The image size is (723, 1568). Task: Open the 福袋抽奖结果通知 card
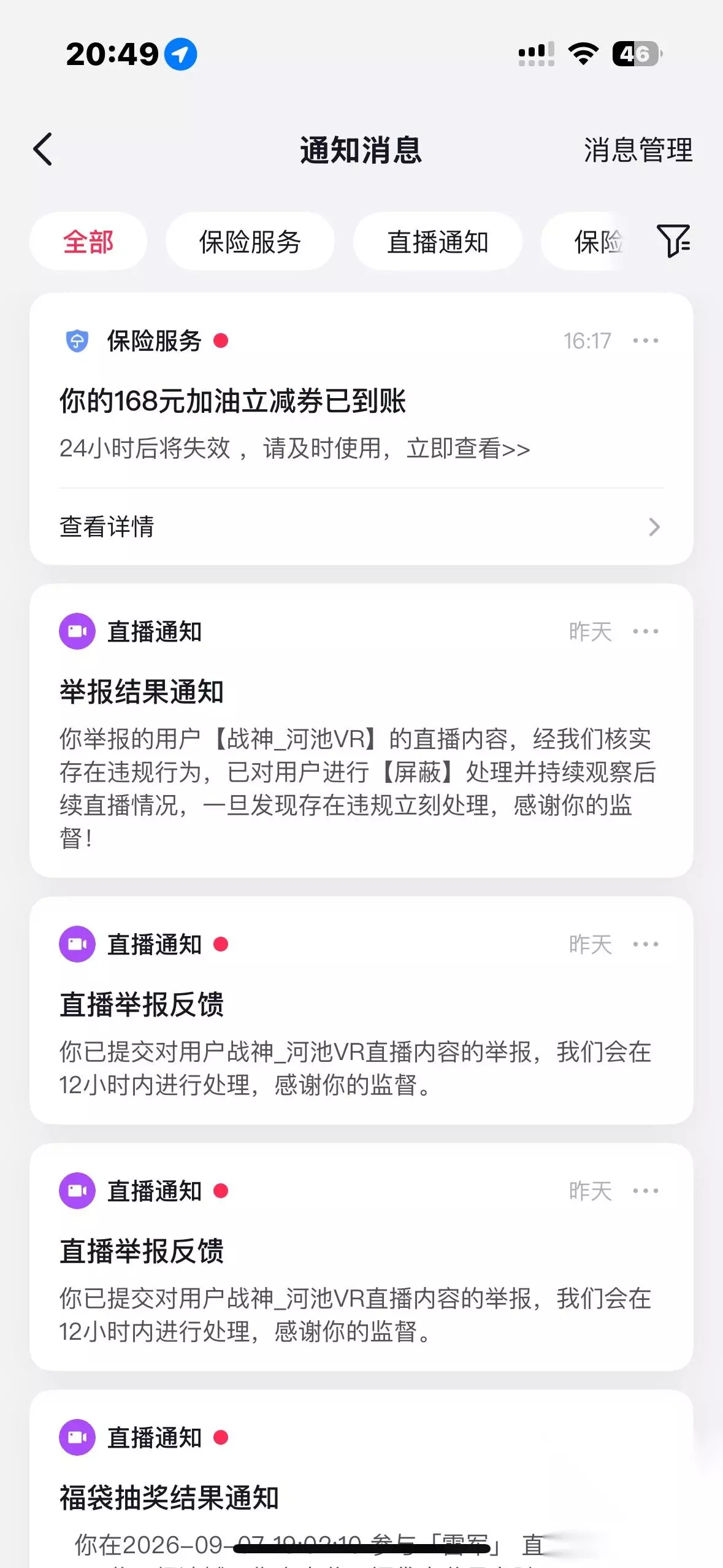point(361,1478)
